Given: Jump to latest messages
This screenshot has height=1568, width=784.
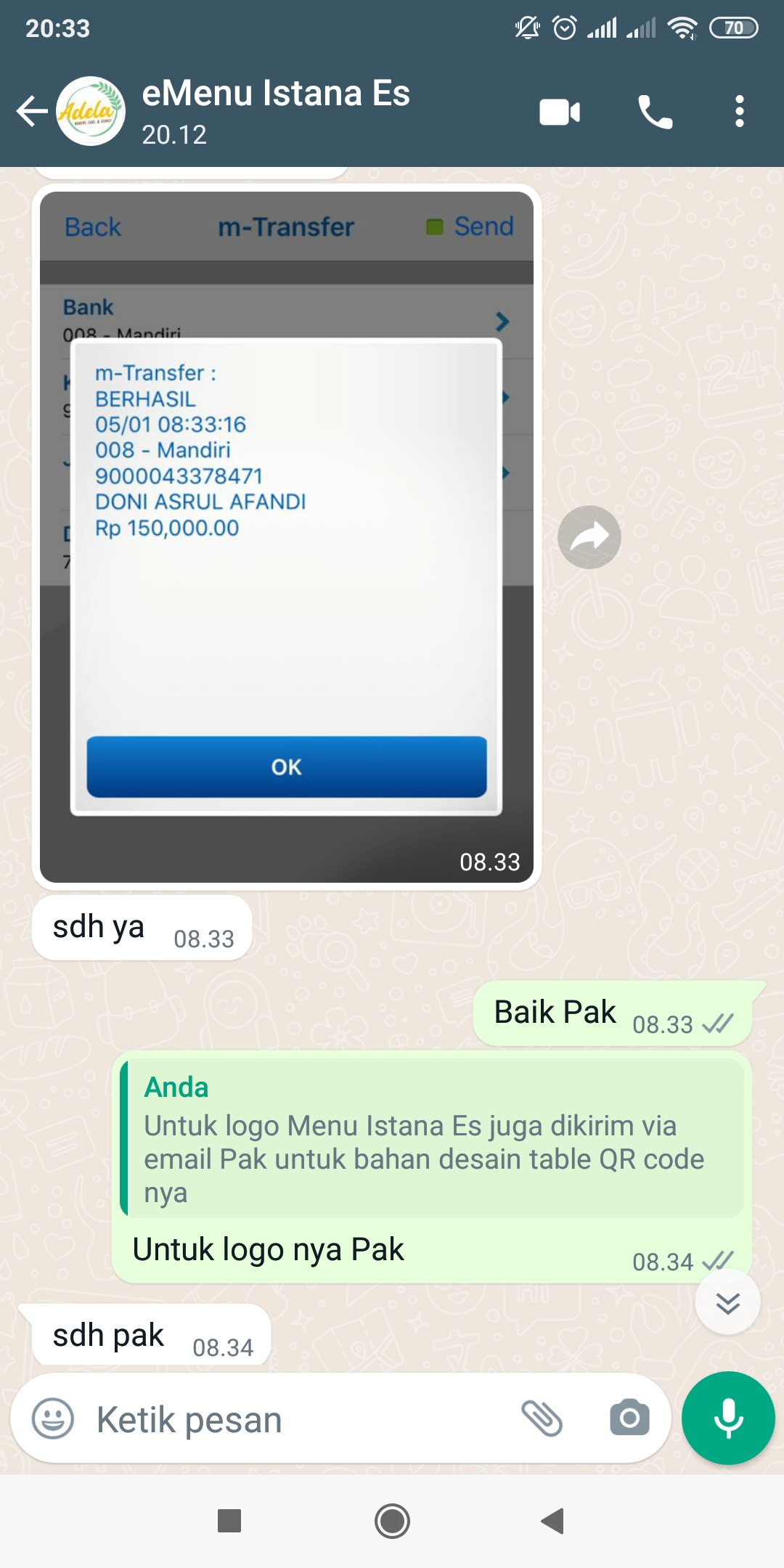Looking at the screenshot, I should 727,1302.
